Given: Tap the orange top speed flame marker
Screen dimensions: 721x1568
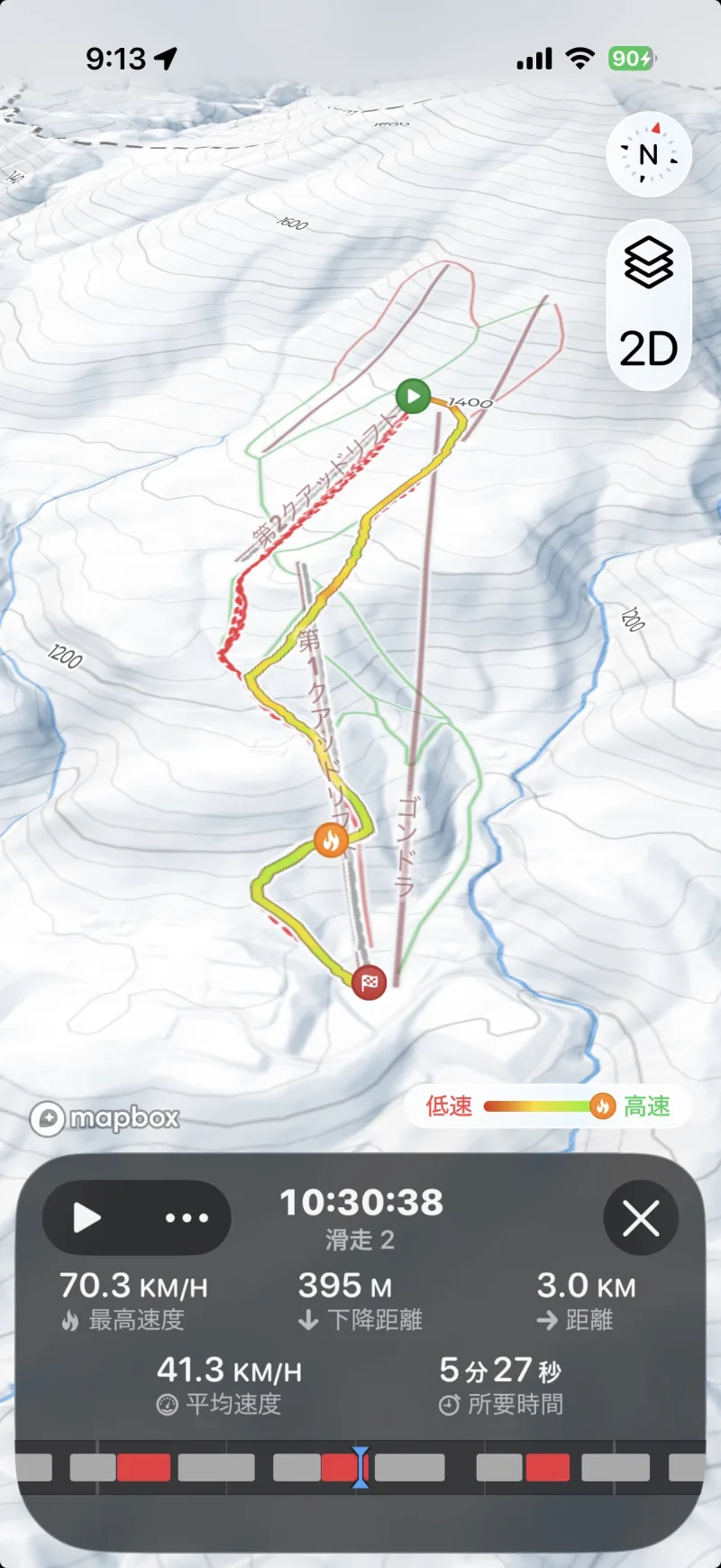Looking at the screenshot, I should click(331, 841).
